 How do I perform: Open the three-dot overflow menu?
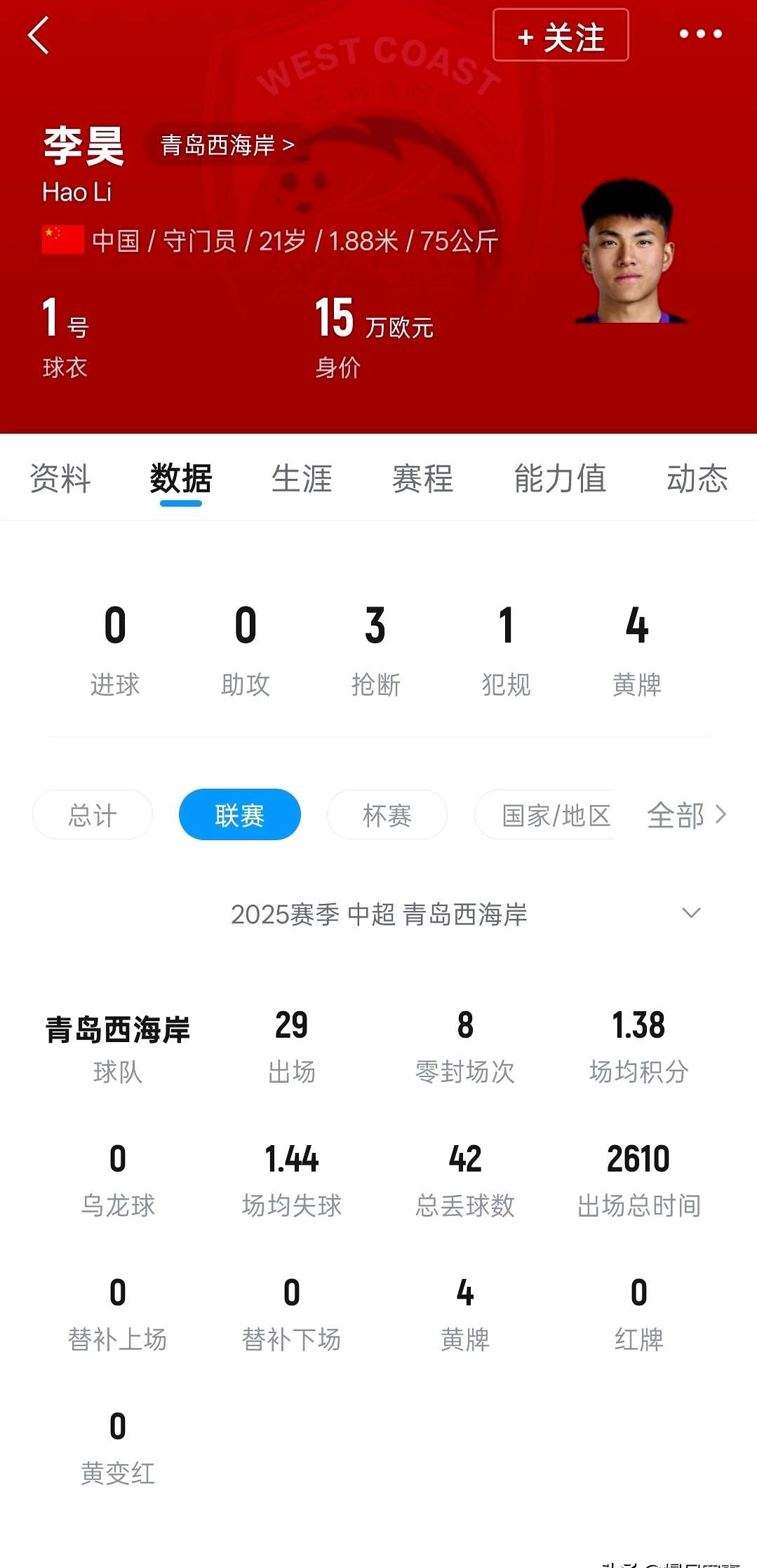coord(699,34)
